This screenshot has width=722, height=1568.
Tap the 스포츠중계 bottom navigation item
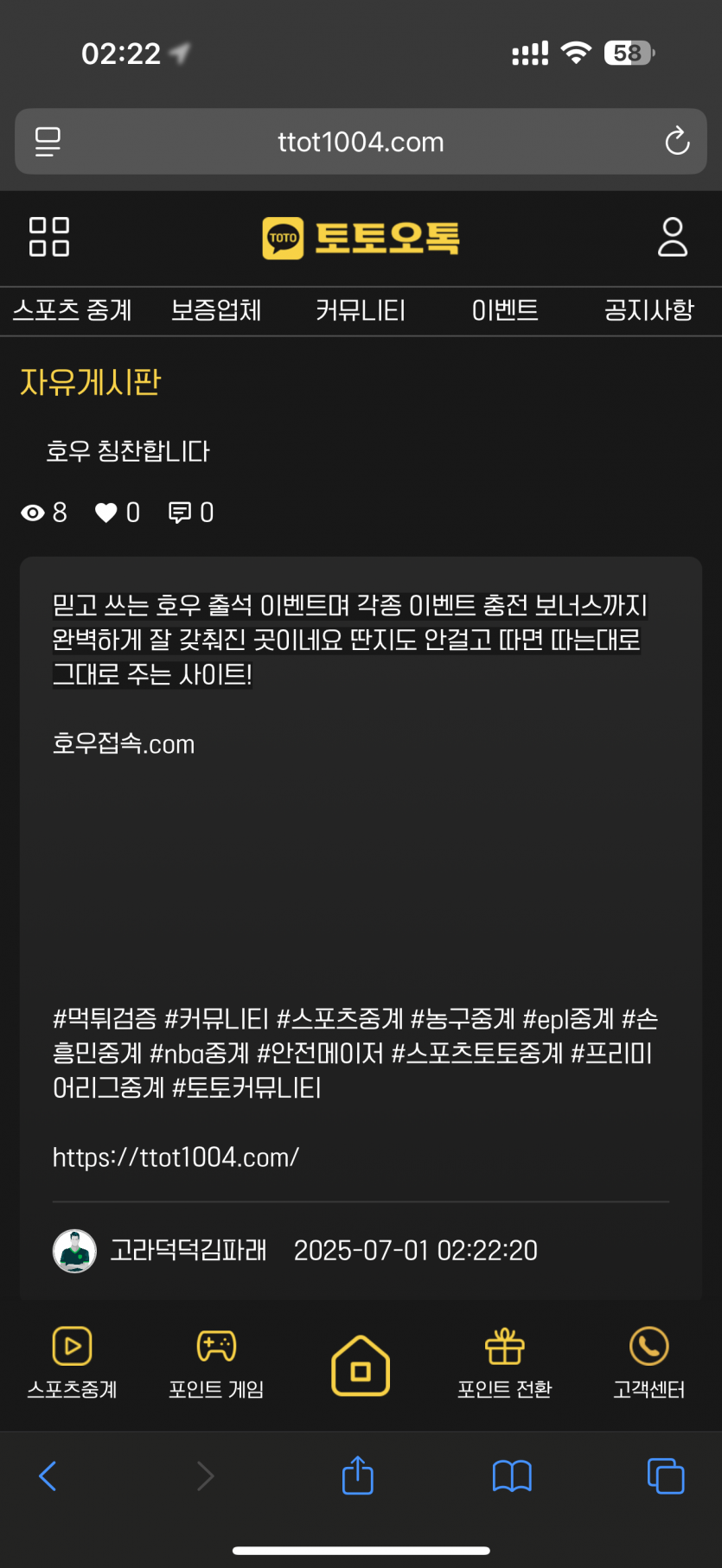(x=73, y=1363)
